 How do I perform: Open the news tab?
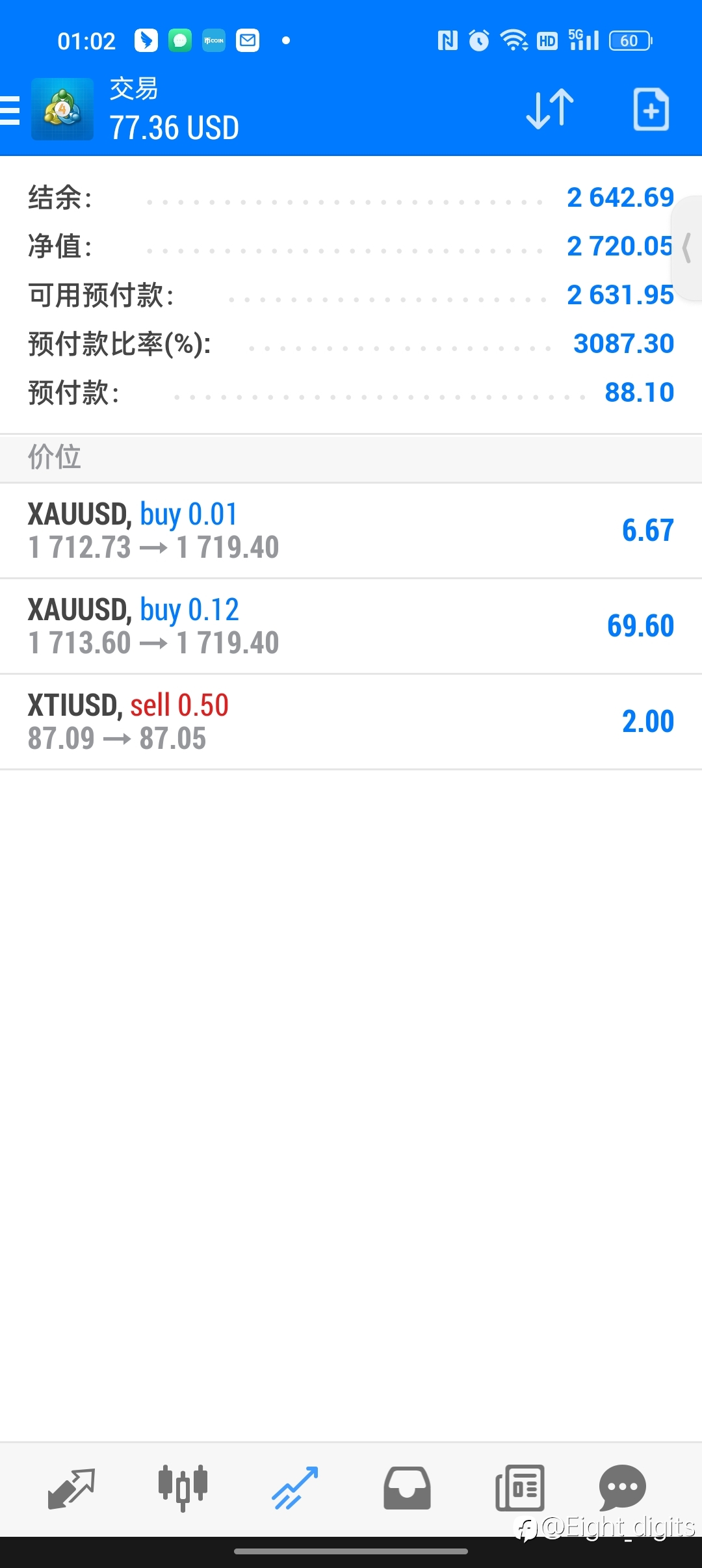(519, 1488)
